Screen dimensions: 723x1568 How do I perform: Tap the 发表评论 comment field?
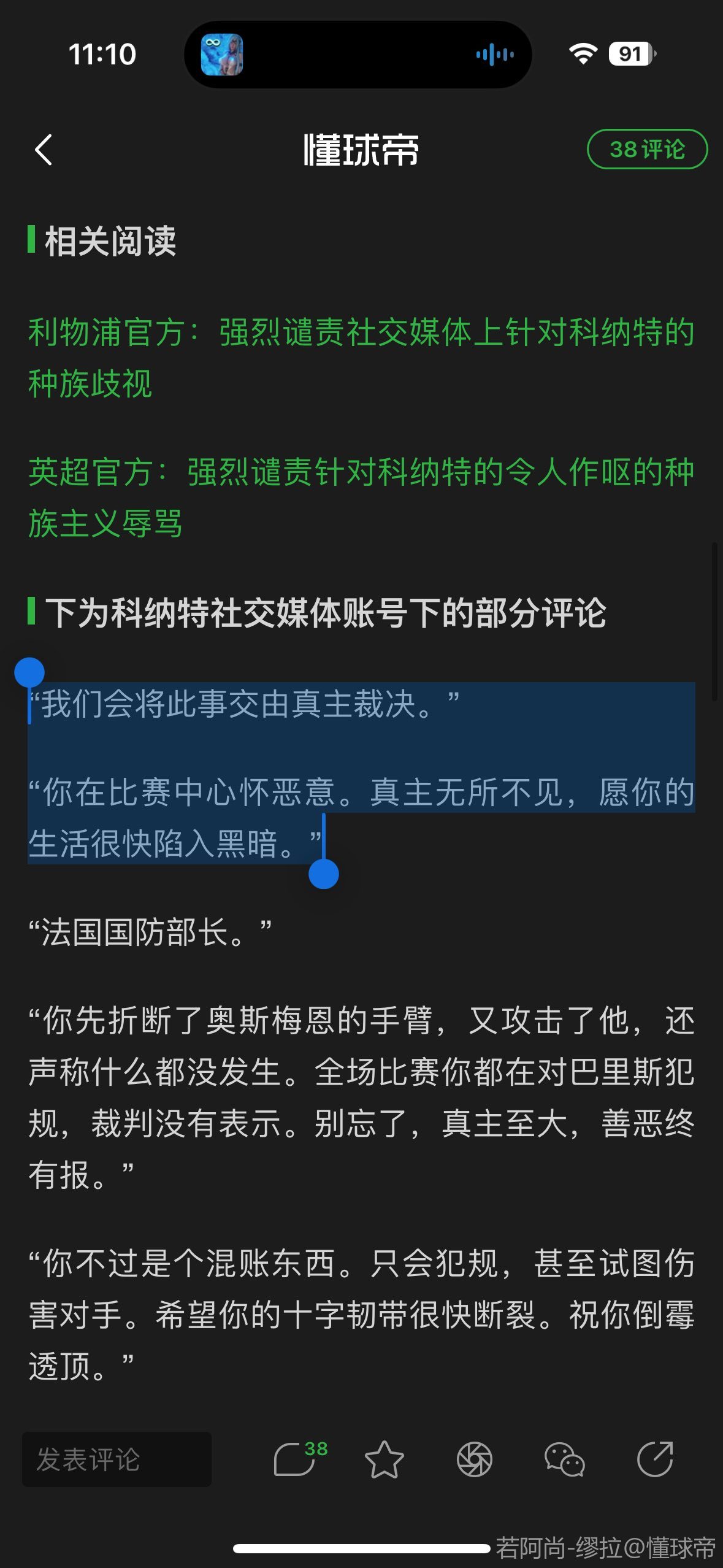point(117,1459)
